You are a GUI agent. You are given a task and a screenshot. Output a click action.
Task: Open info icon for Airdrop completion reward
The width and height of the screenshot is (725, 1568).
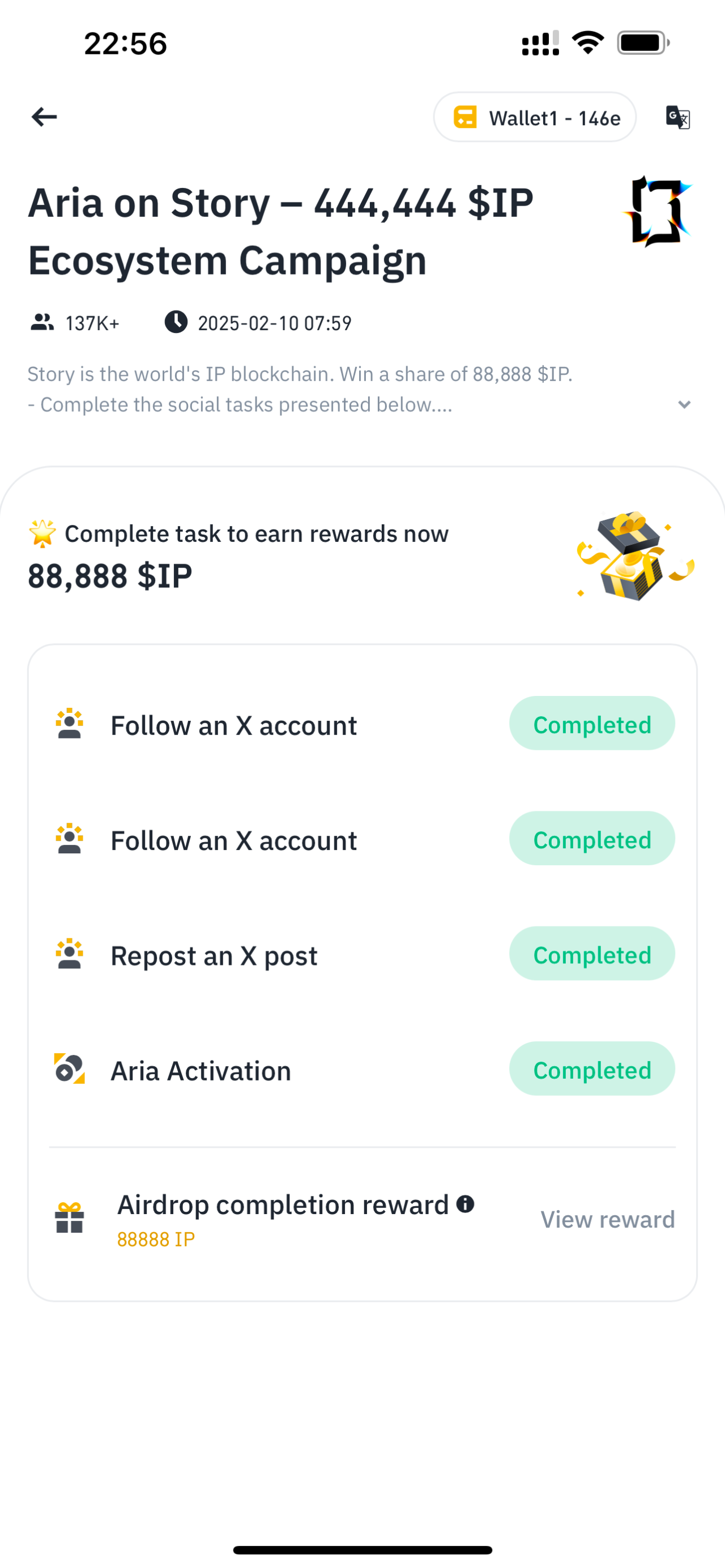point(466,1203)
